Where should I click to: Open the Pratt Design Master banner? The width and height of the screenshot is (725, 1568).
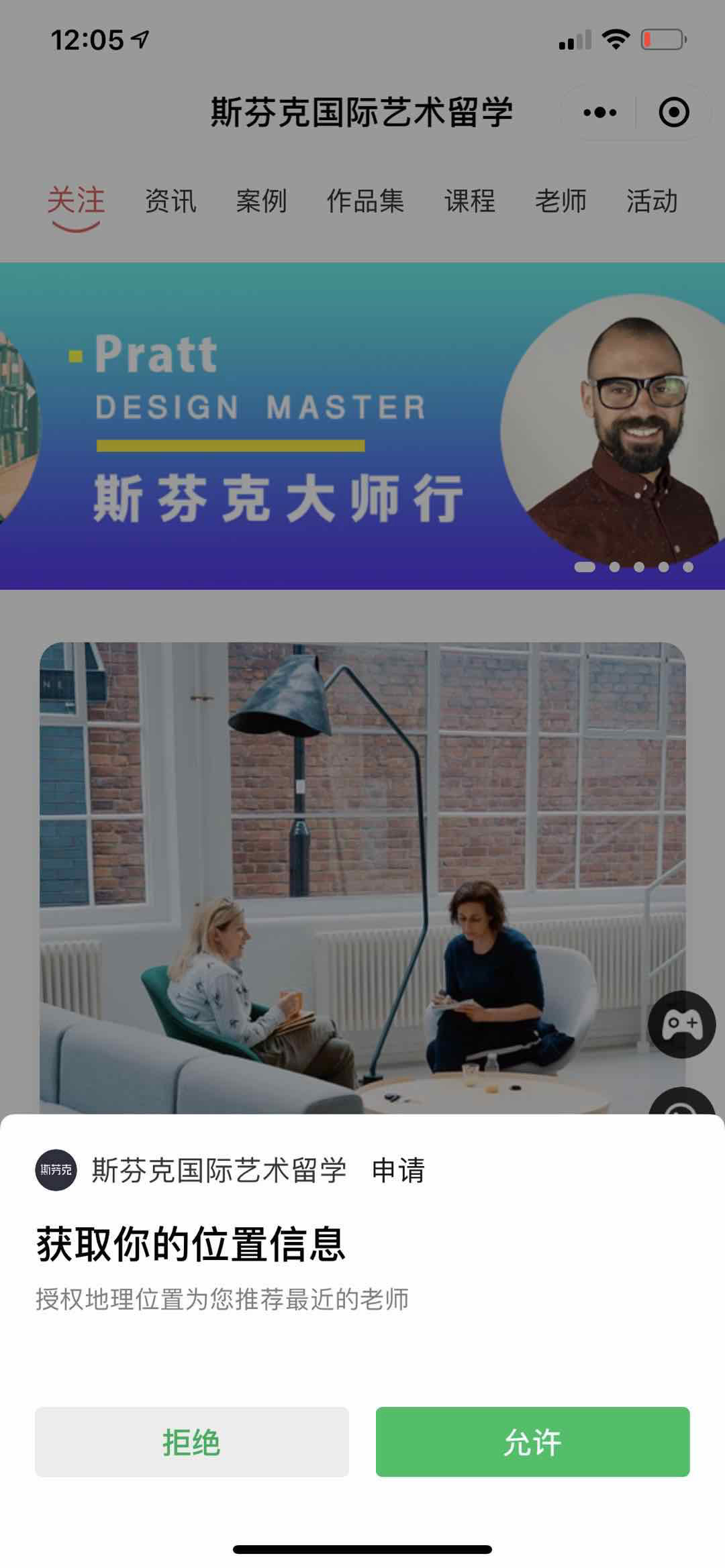(x=362, y=426)
